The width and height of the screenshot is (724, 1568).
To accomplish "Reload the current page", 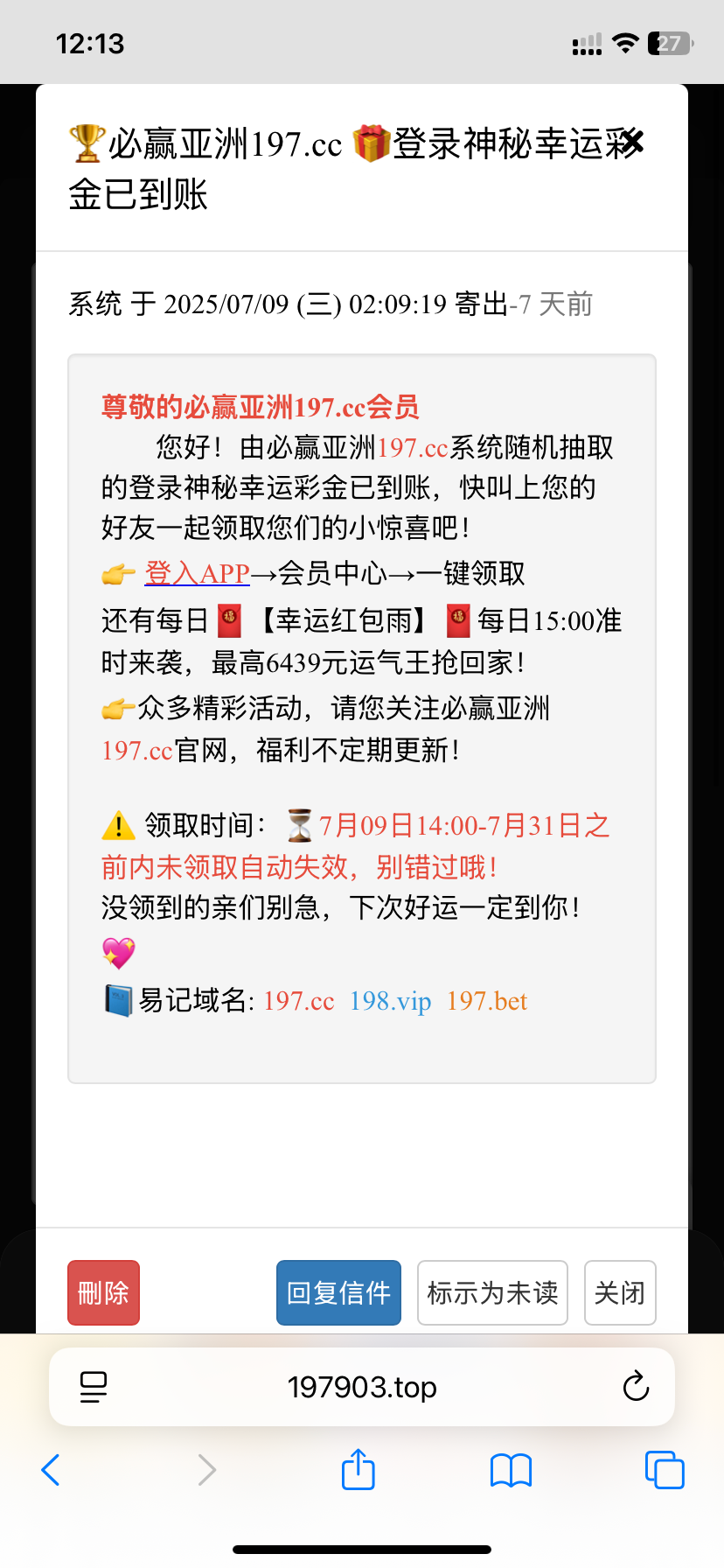I will [x=636, y=1387].
